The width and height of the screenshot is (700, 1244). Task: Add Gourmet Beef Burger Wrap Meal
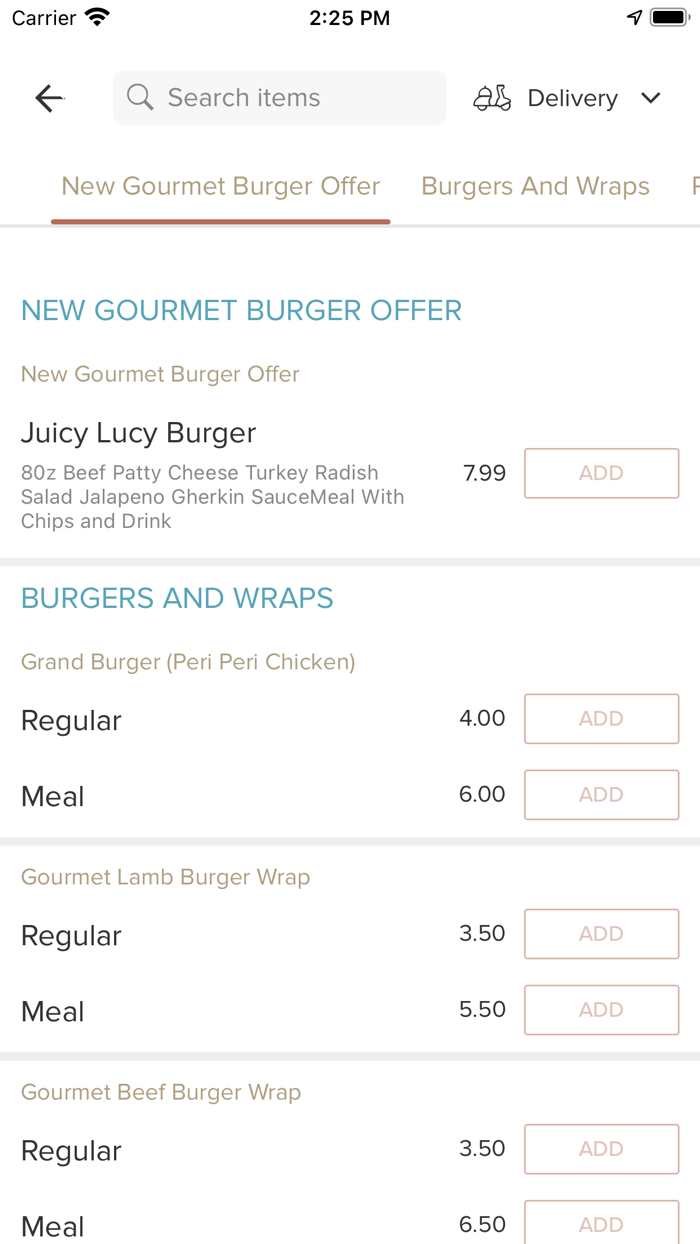click(601, 1223)
